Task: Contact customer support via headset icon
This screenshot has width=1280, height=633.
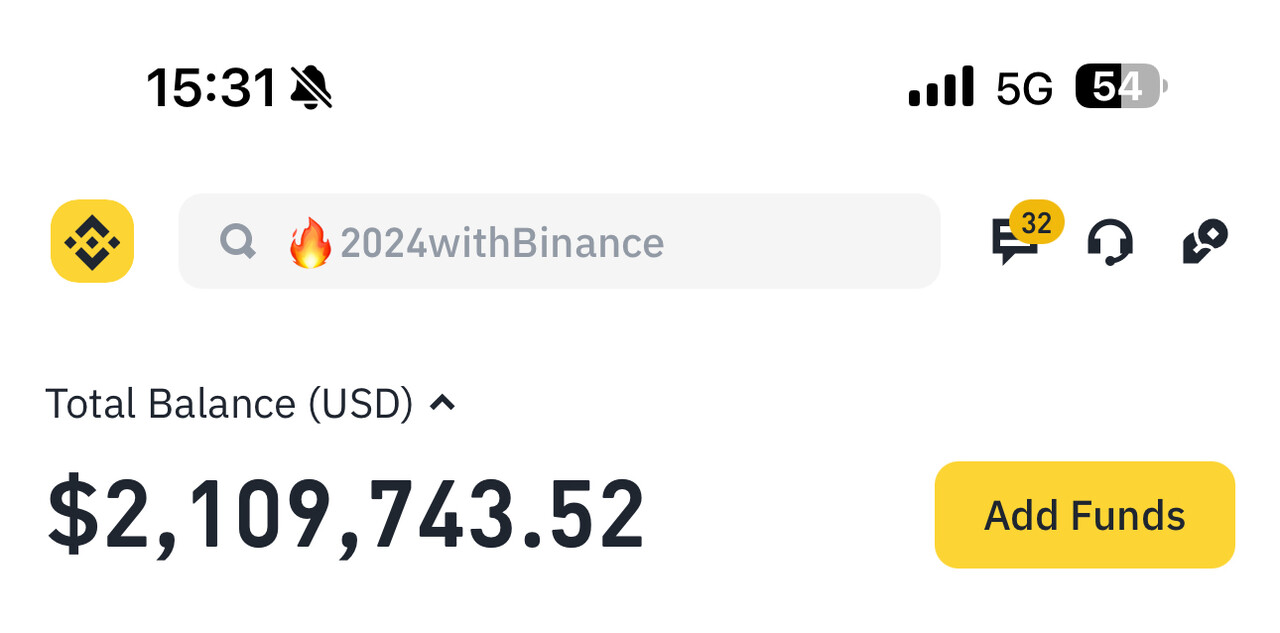Action: click(x=1110, y=242)
